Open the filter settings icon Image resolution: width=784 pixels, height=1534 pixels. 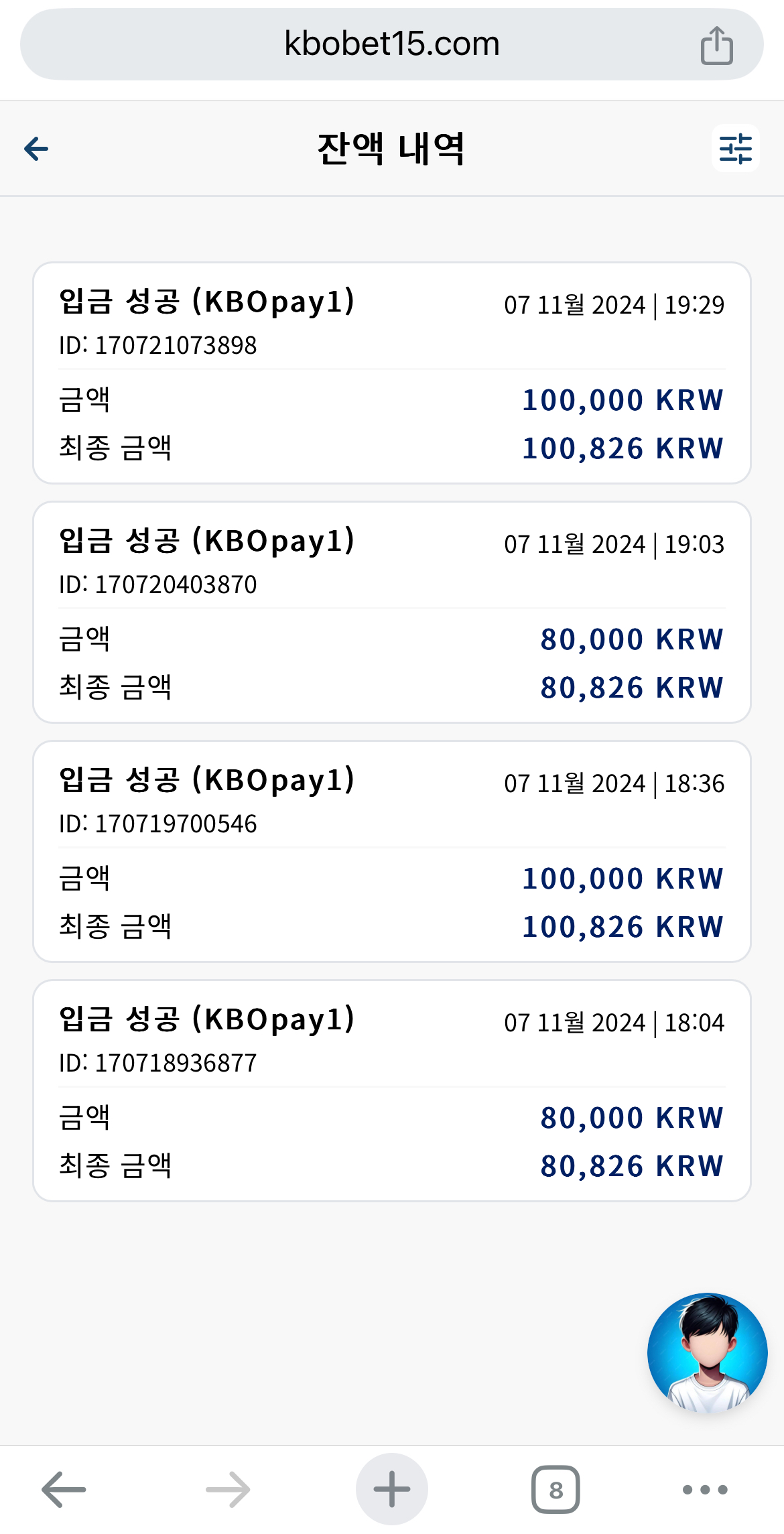(x=735, y=149)
